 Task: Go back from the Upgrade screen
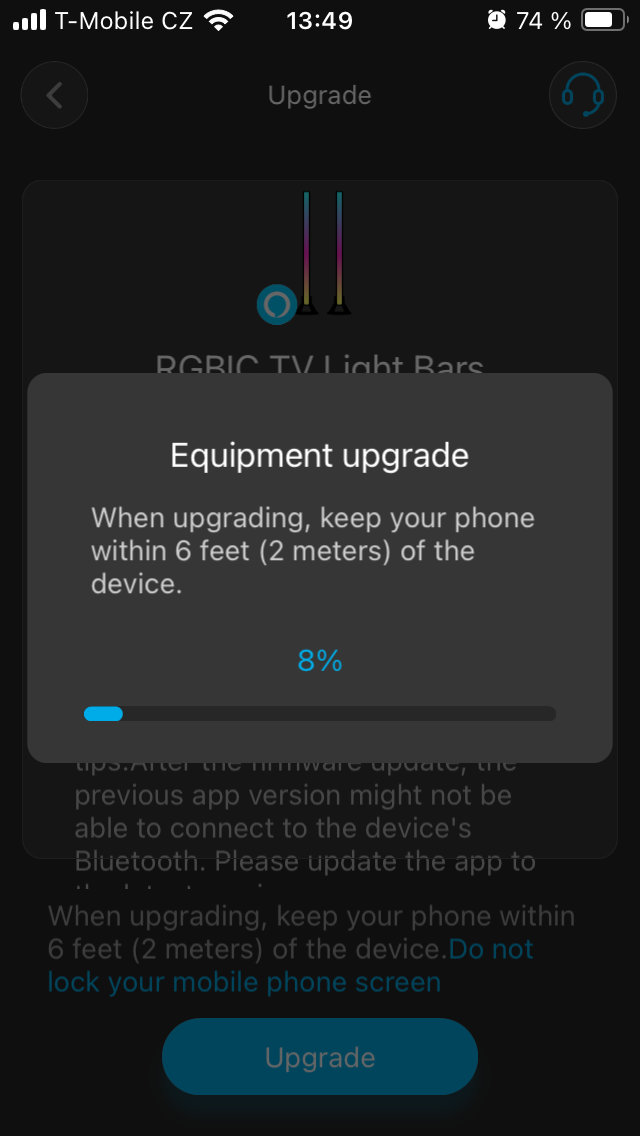(55, 95)
